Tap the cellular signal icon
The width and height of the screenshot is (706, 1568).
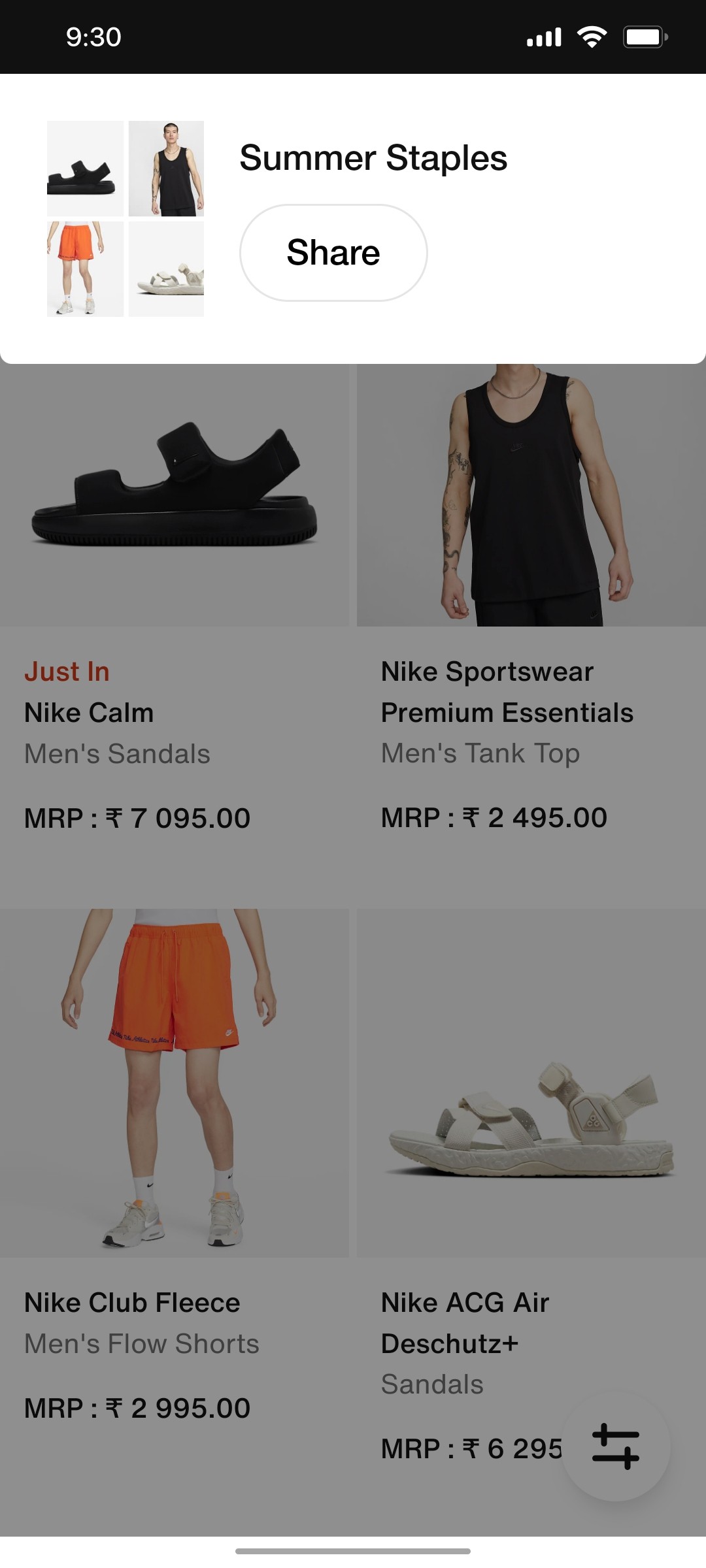[543, 37]
